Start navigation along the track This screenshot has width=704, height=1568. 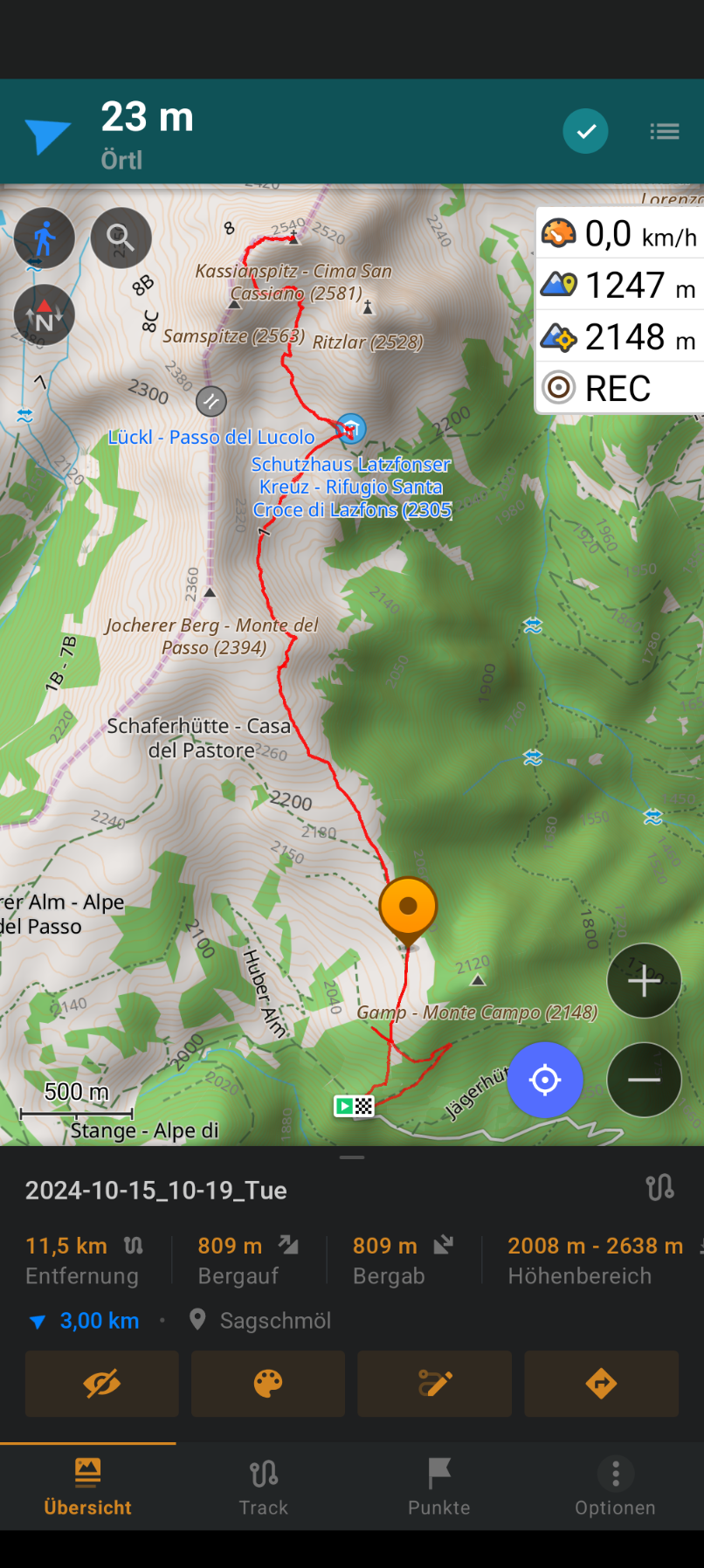[x=602, y=1384]
